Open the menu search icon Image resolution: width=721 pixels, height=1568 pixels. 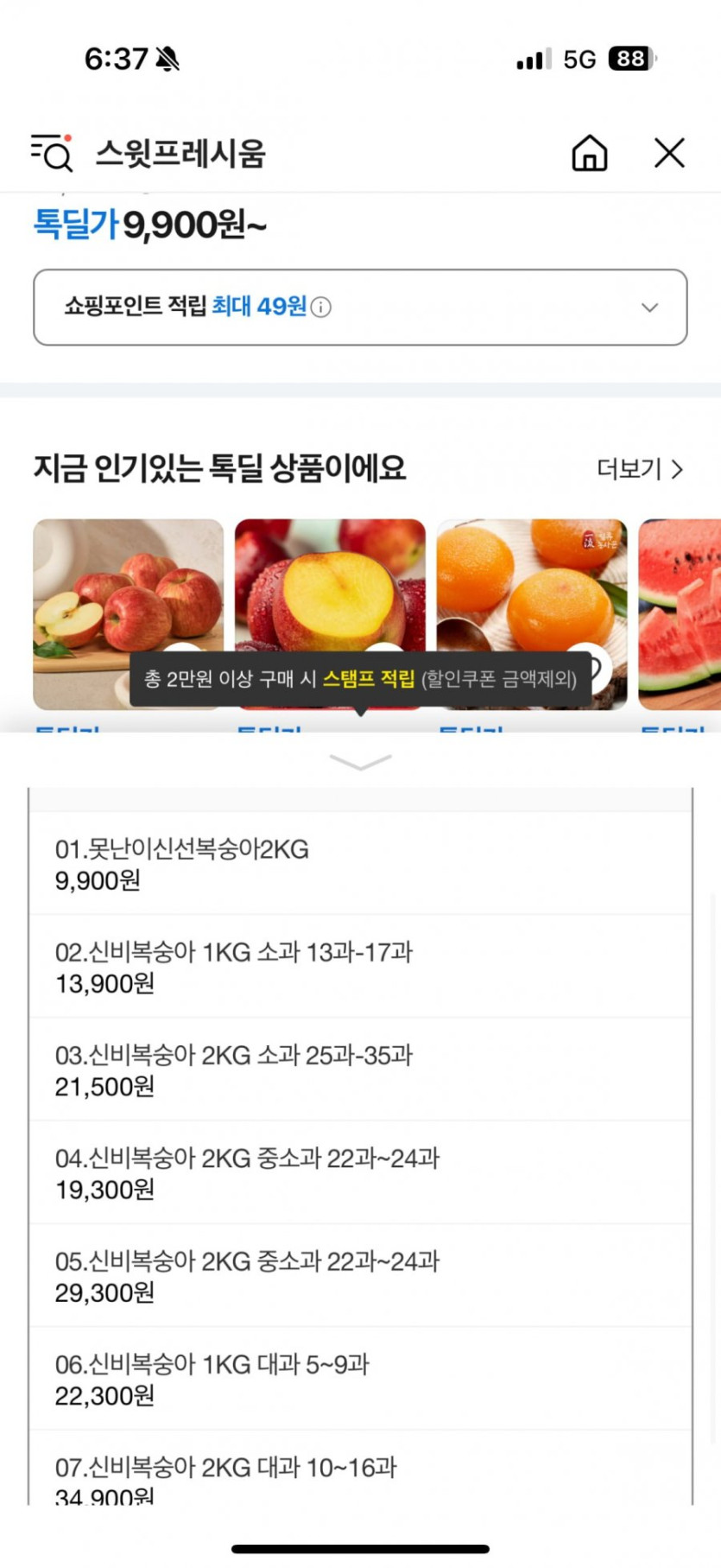(x=52, y=153)
